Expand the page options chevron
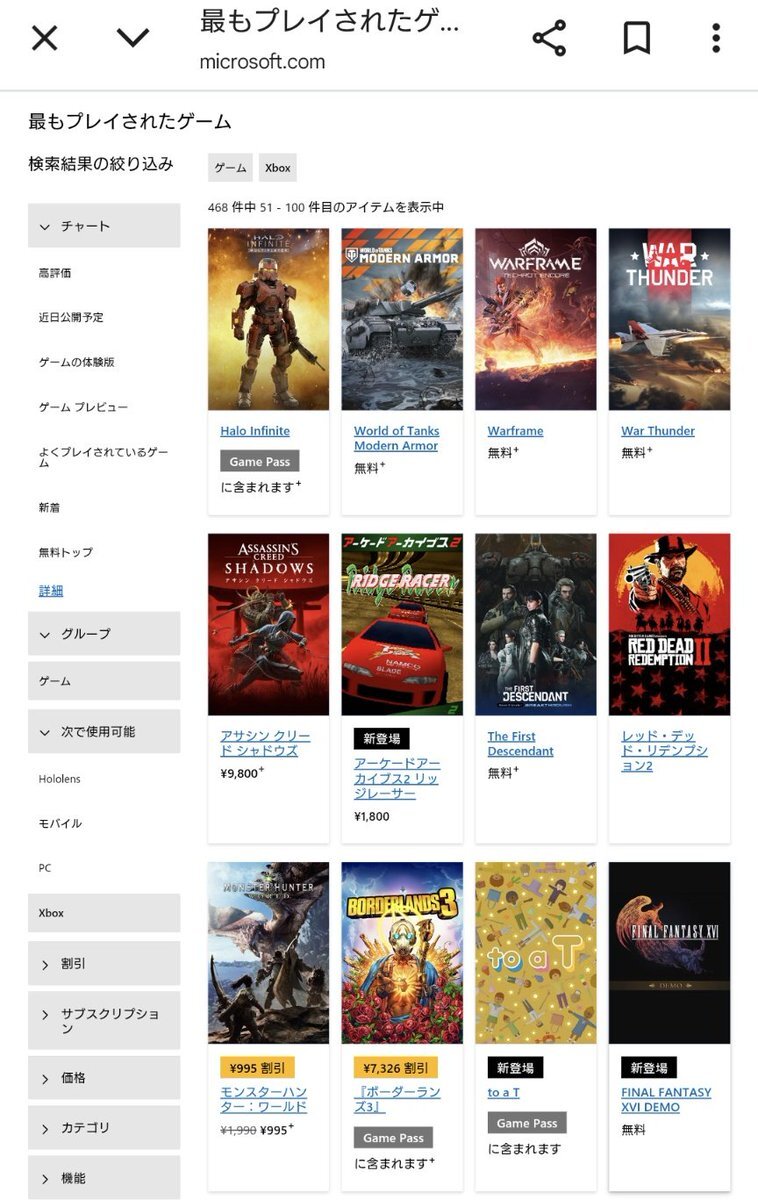 (x=132, y=39)
